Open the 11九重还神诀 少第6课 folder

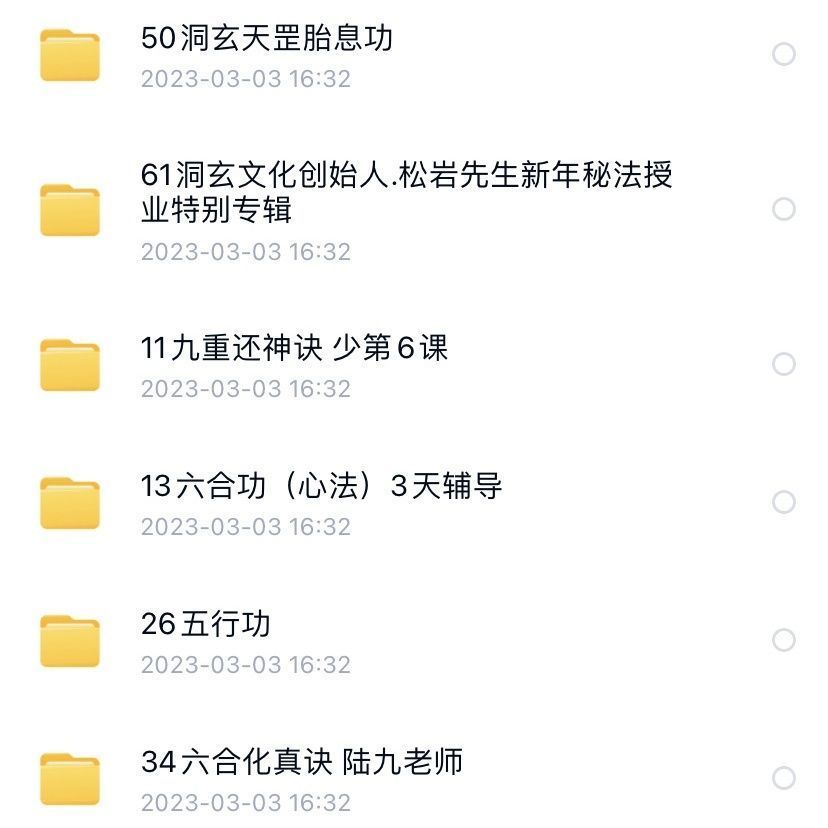295,348
